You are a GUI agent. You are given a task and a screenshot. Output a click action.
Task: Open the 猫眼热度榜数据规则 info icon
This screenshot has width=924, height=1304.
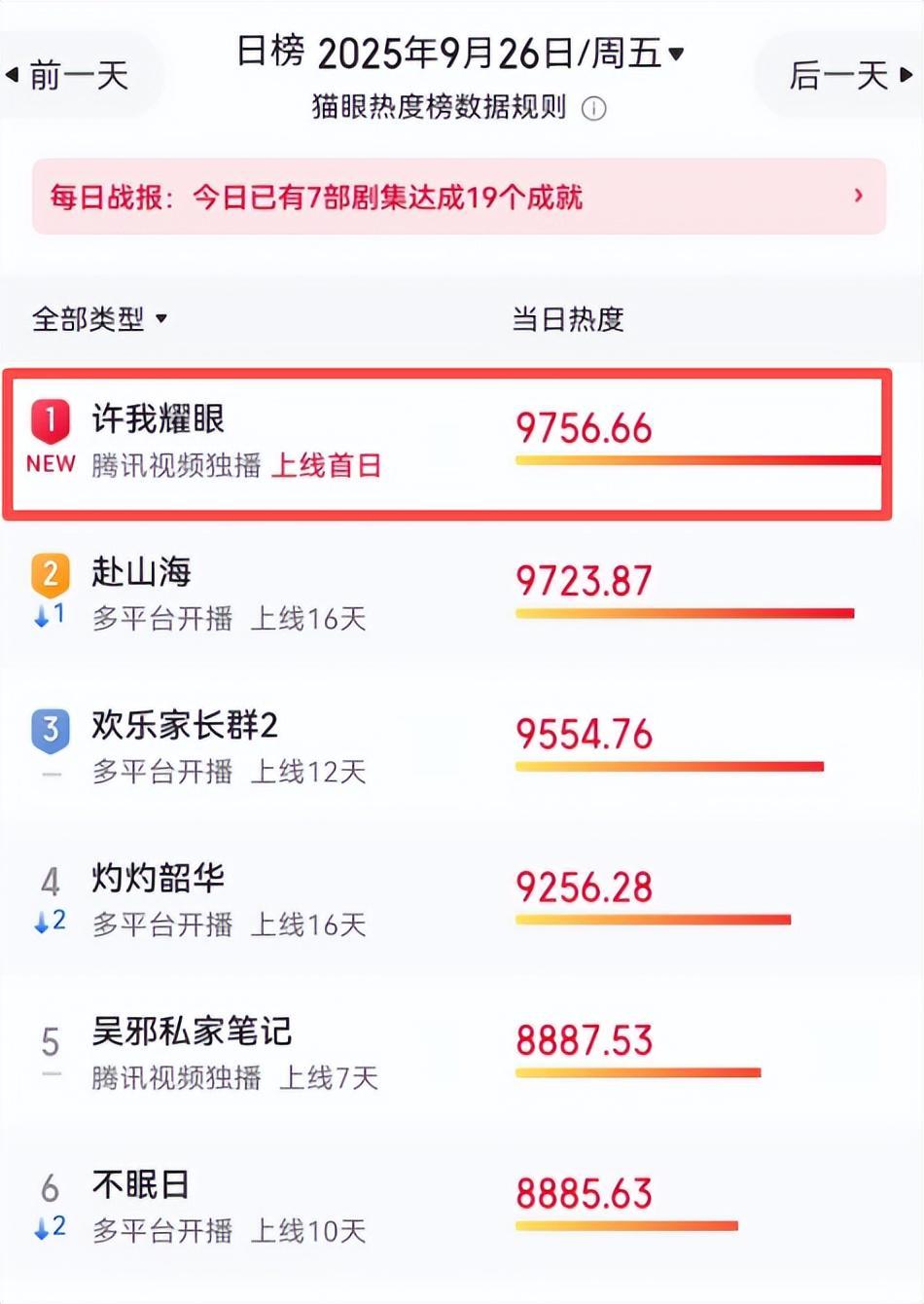click(x=593, y=108)
